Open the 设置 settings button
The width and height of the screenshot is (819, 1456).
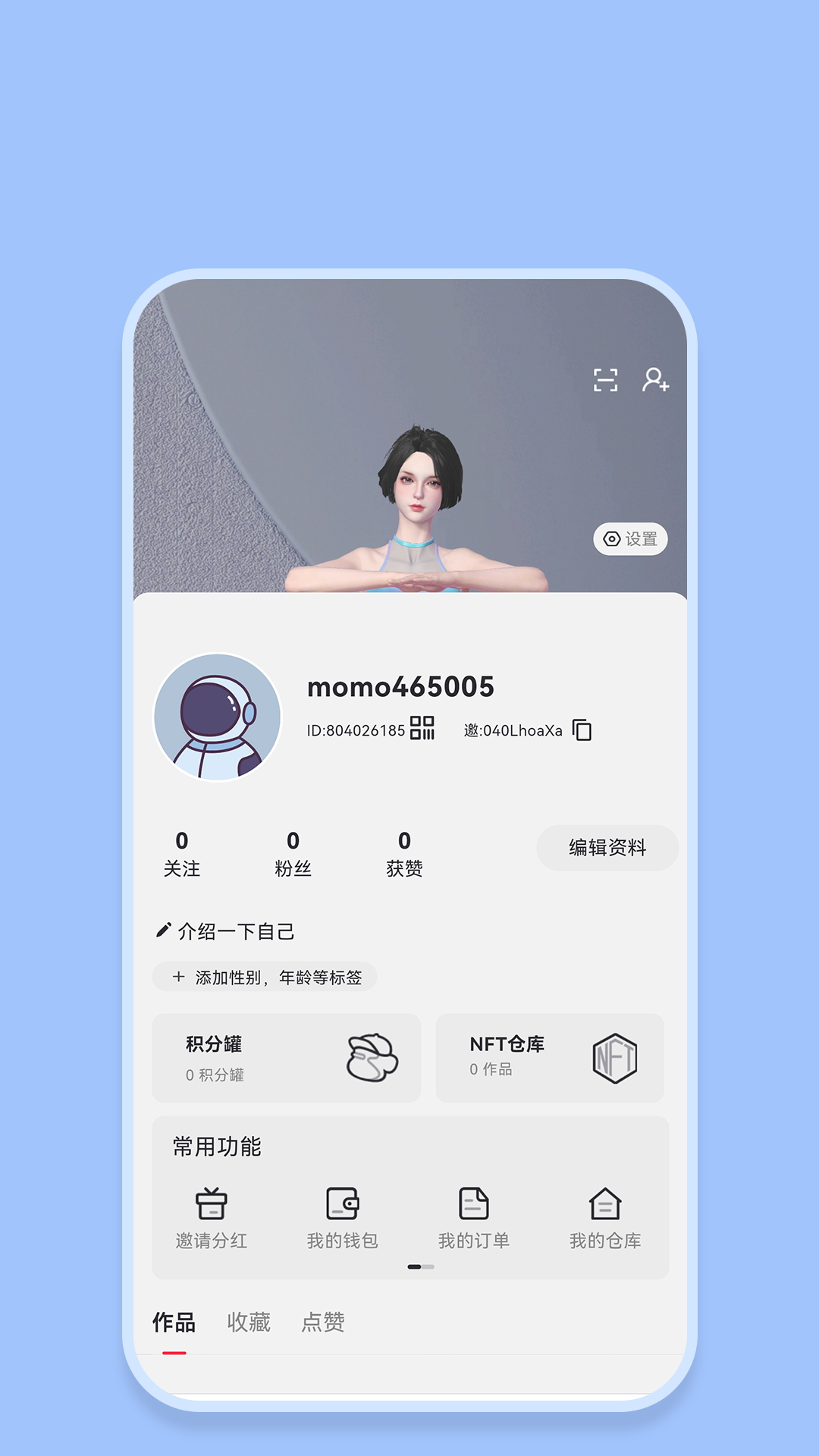[631, 540]
